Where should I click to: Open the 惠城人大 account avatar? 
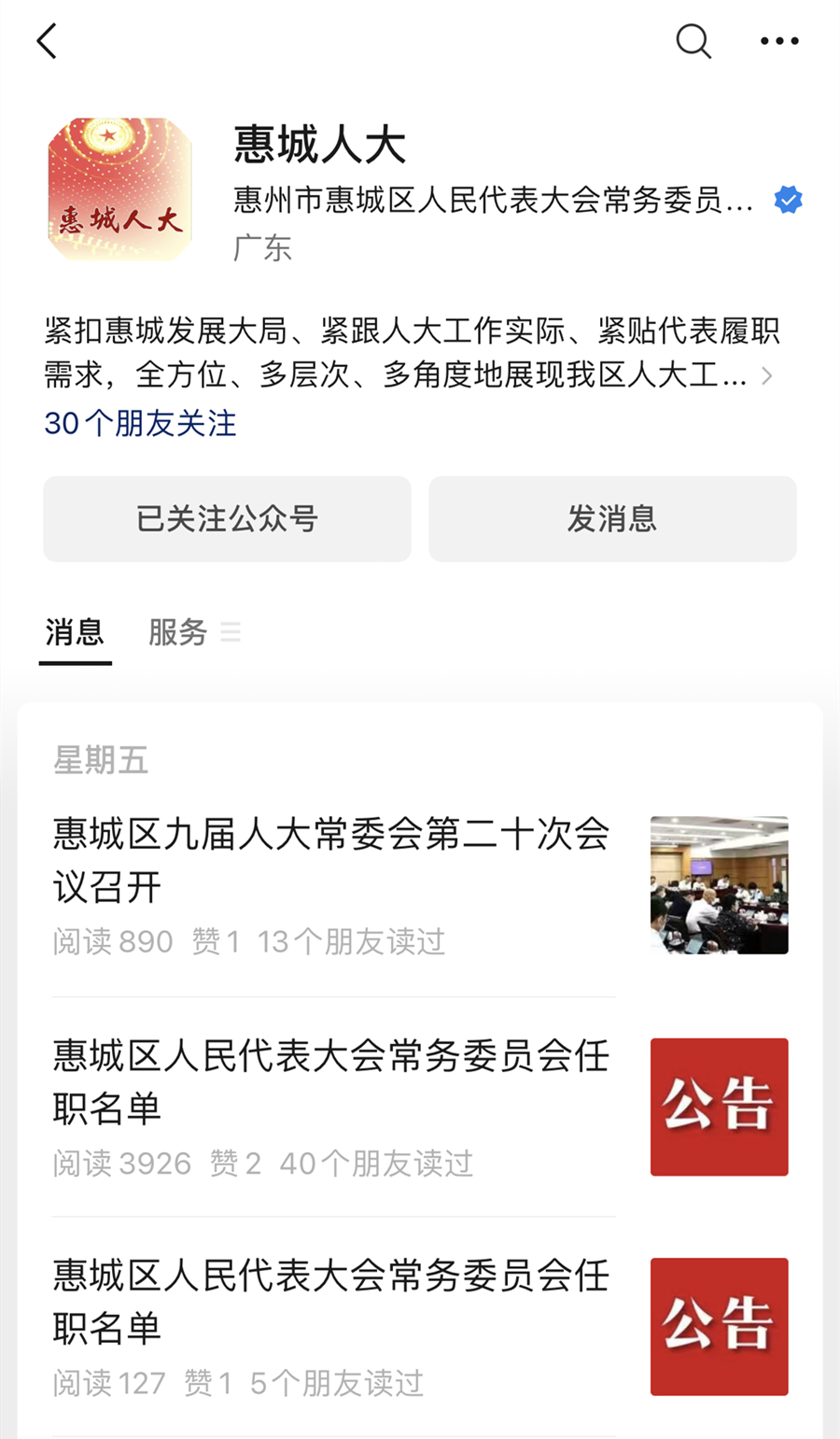(119, 190)
